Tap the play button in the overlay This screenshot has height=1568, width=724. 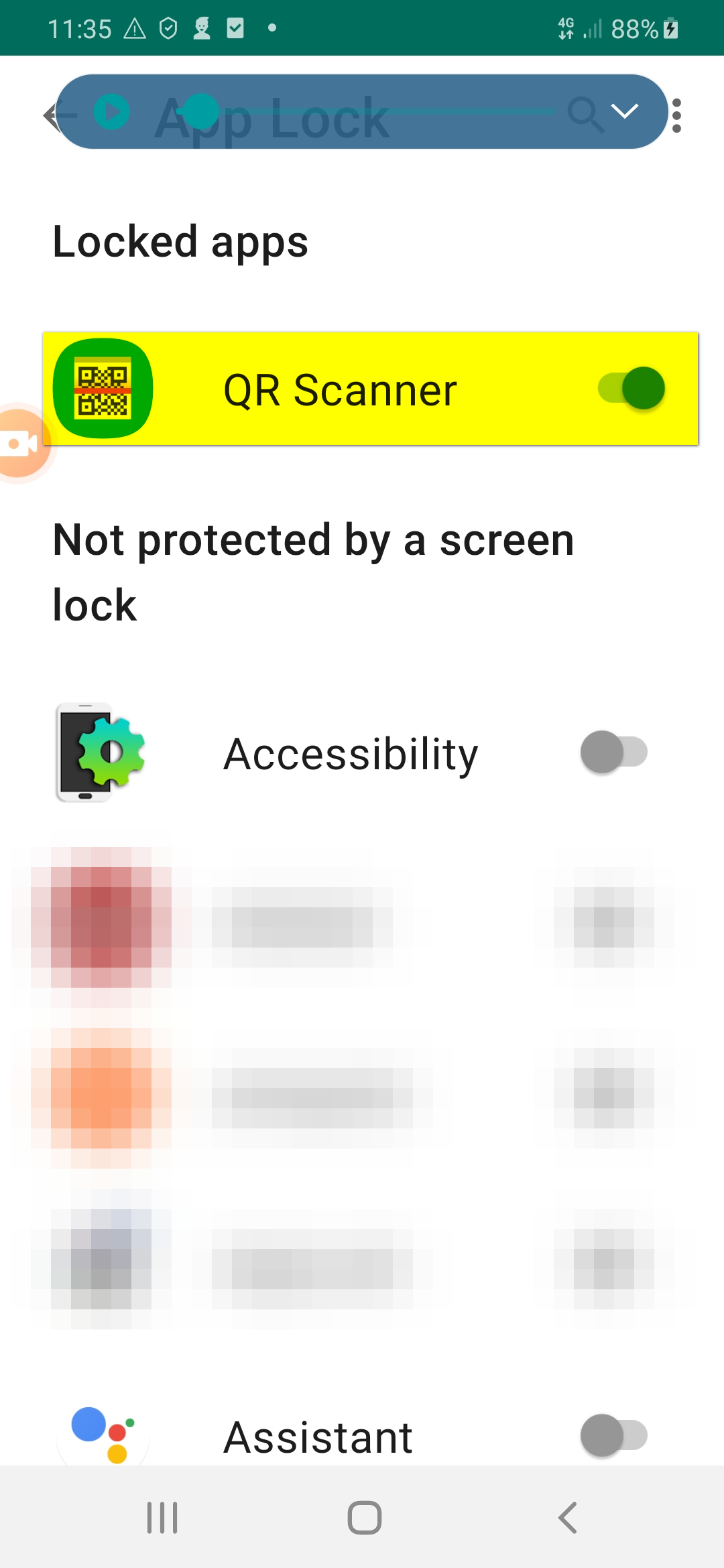pos(112,112)
